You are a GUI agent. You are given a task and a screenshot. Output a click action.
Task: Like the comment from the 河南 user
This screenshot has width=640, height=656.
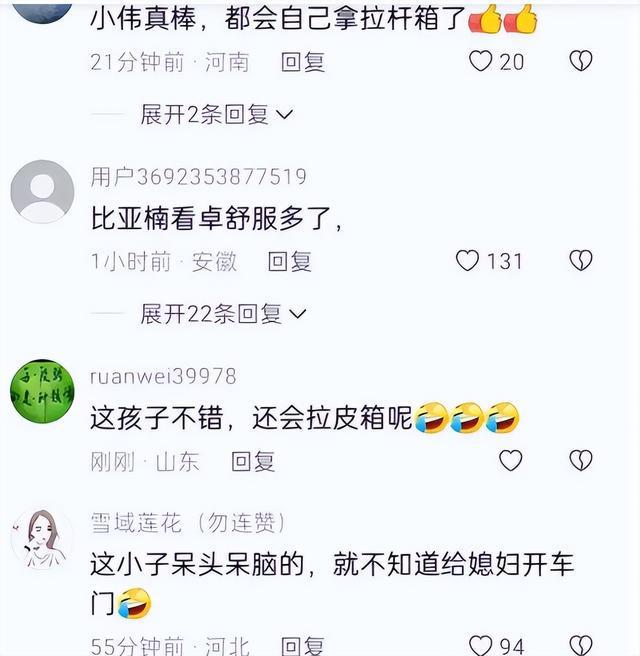[x=481, y=61]
